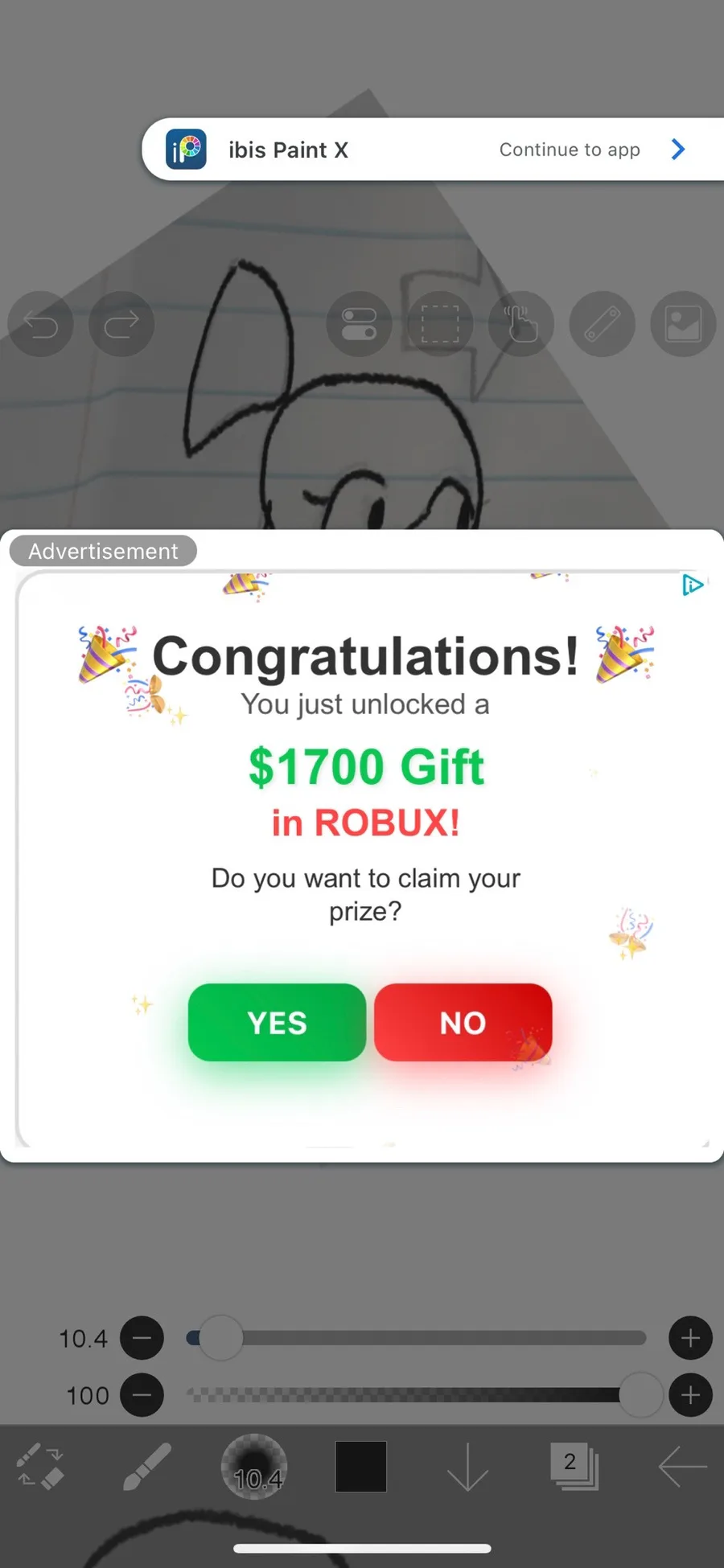
Task: Decrease brush size with the minus button
Action: click(142, 1338)
